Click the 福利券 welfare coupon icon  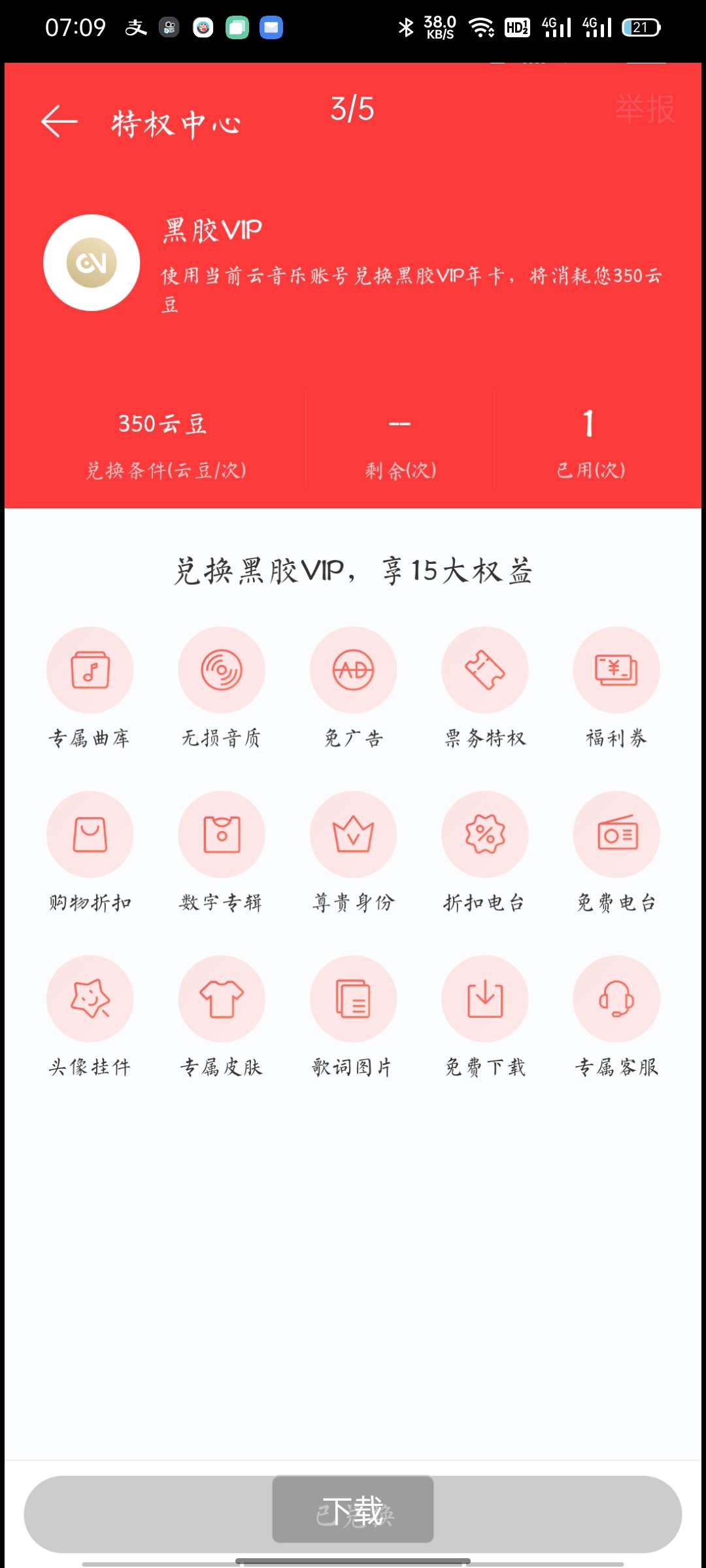[616, 670]
